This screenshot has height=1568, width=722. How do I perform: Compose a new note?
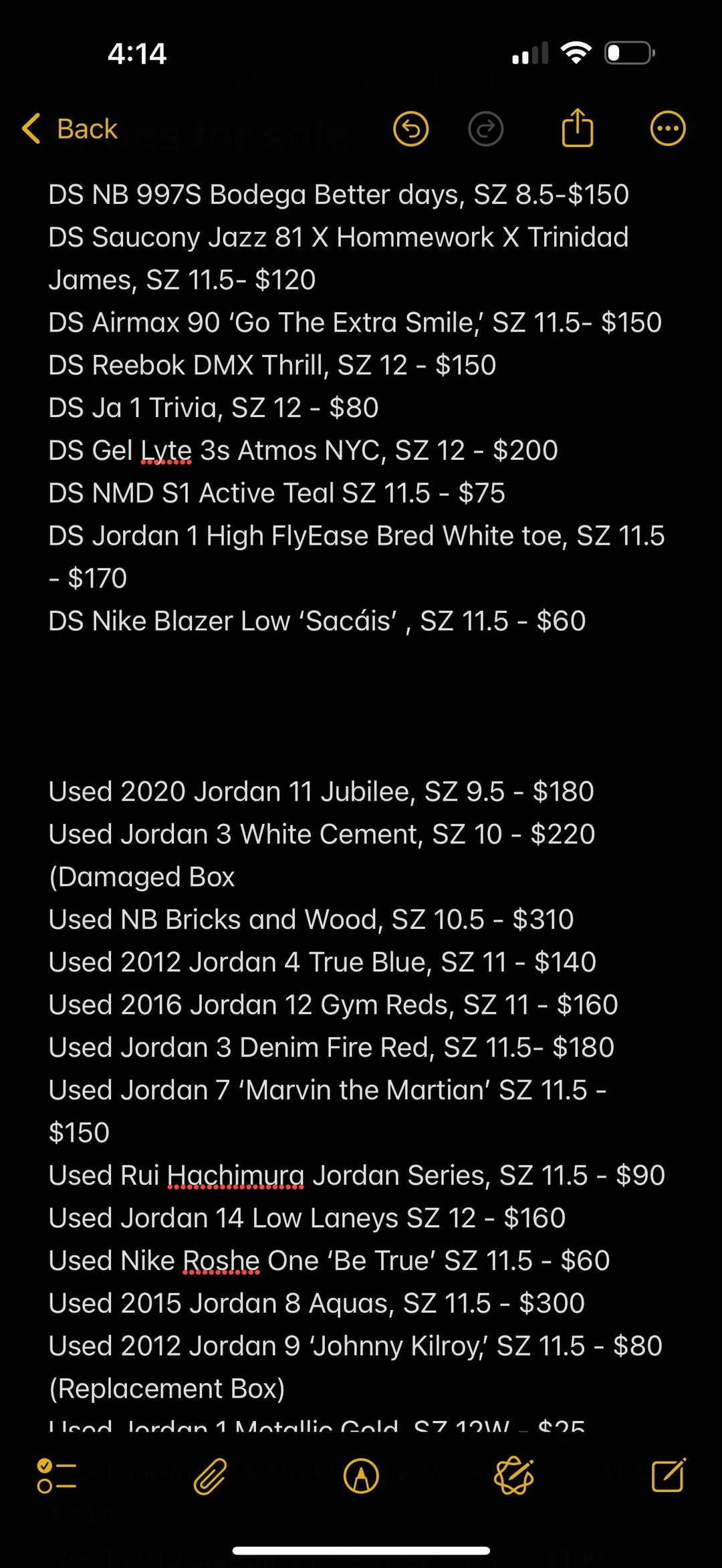tap(669, 1475)
